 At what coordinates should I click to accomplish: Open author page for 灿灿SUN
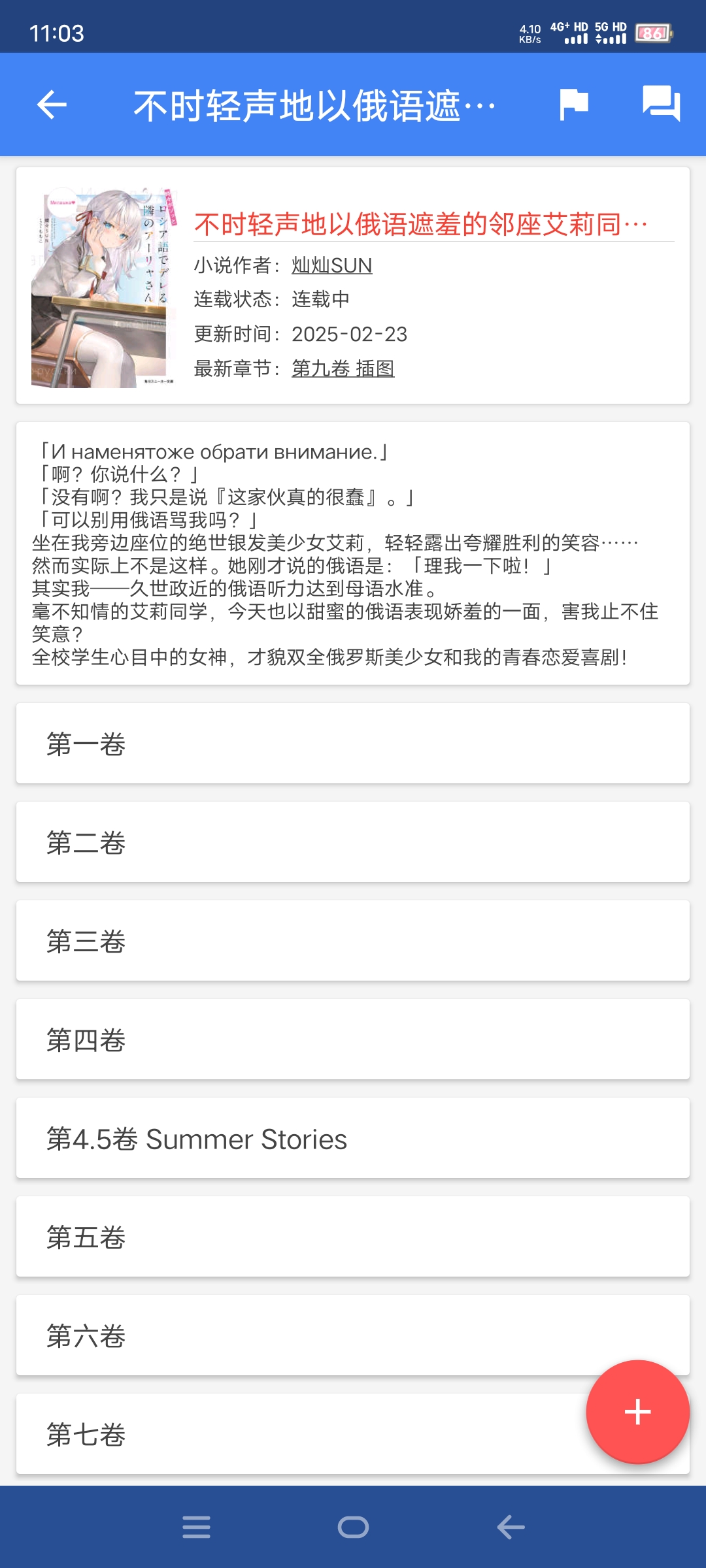(x=332, y=266)
